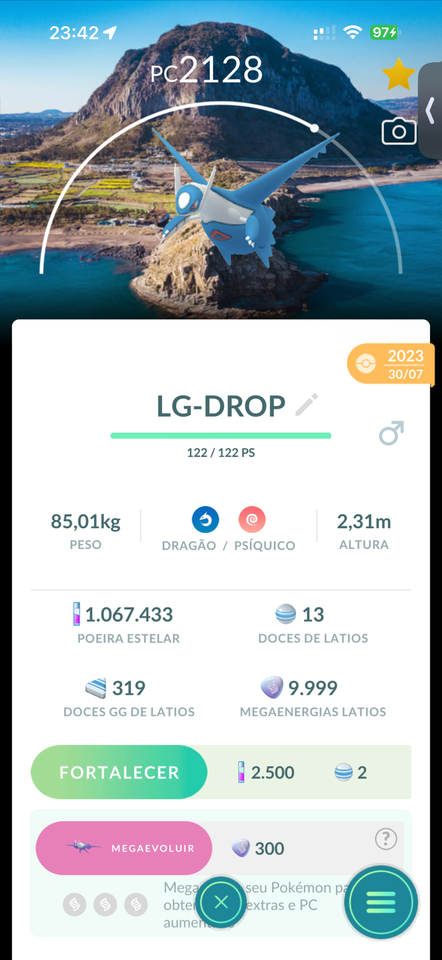Open the mega evolution help question mark
The width and height of the screenshot is (442, 960).
[x=386, y=839]
